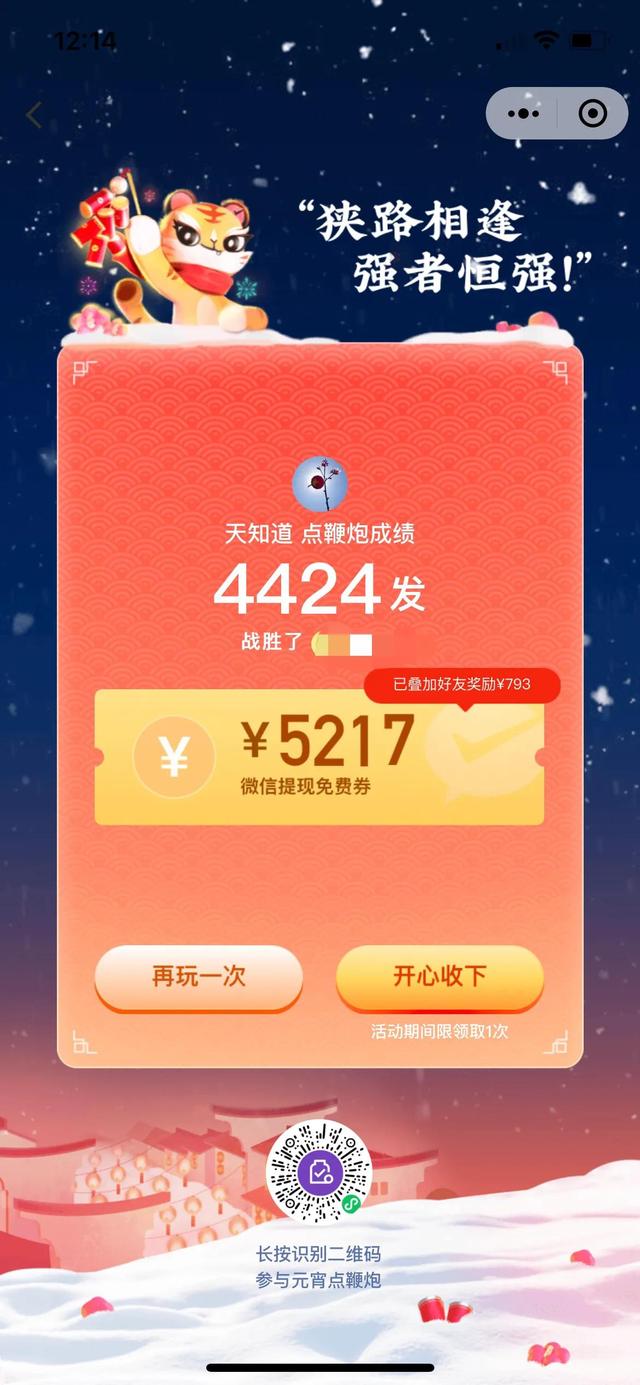Open the mini program three-dot menu

tap(523, 113)
